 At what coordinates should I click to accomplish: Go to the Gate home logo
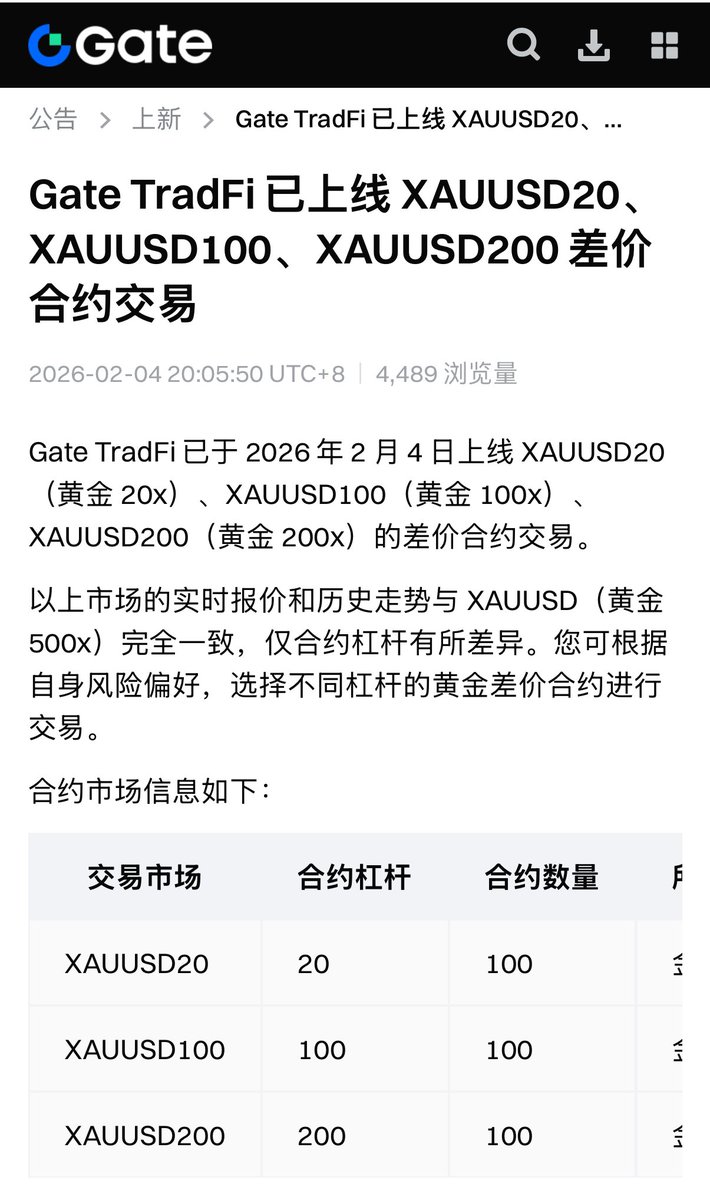tap(120, 45)
